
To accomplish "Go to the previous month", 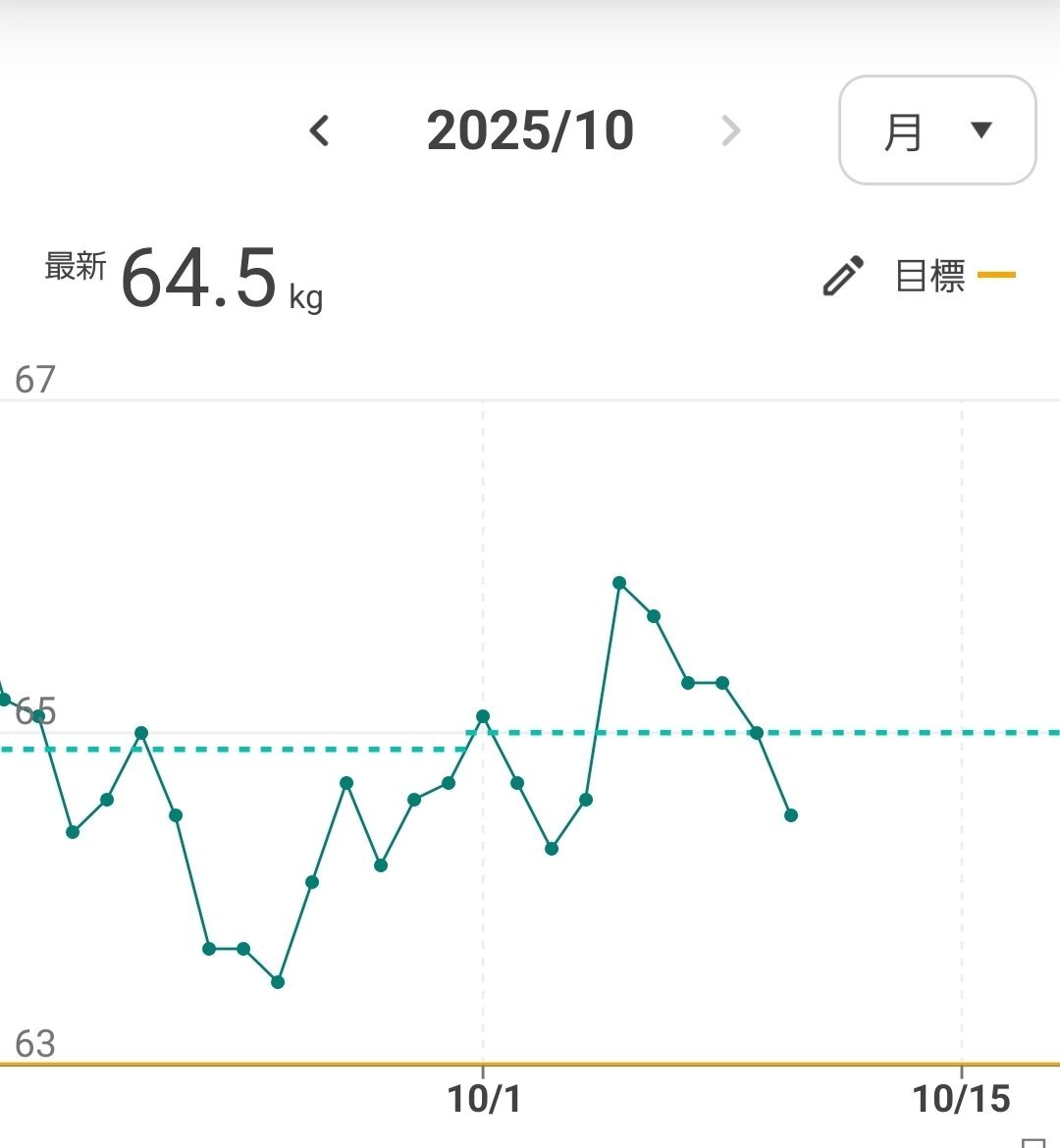I will (x=319, y=130).
